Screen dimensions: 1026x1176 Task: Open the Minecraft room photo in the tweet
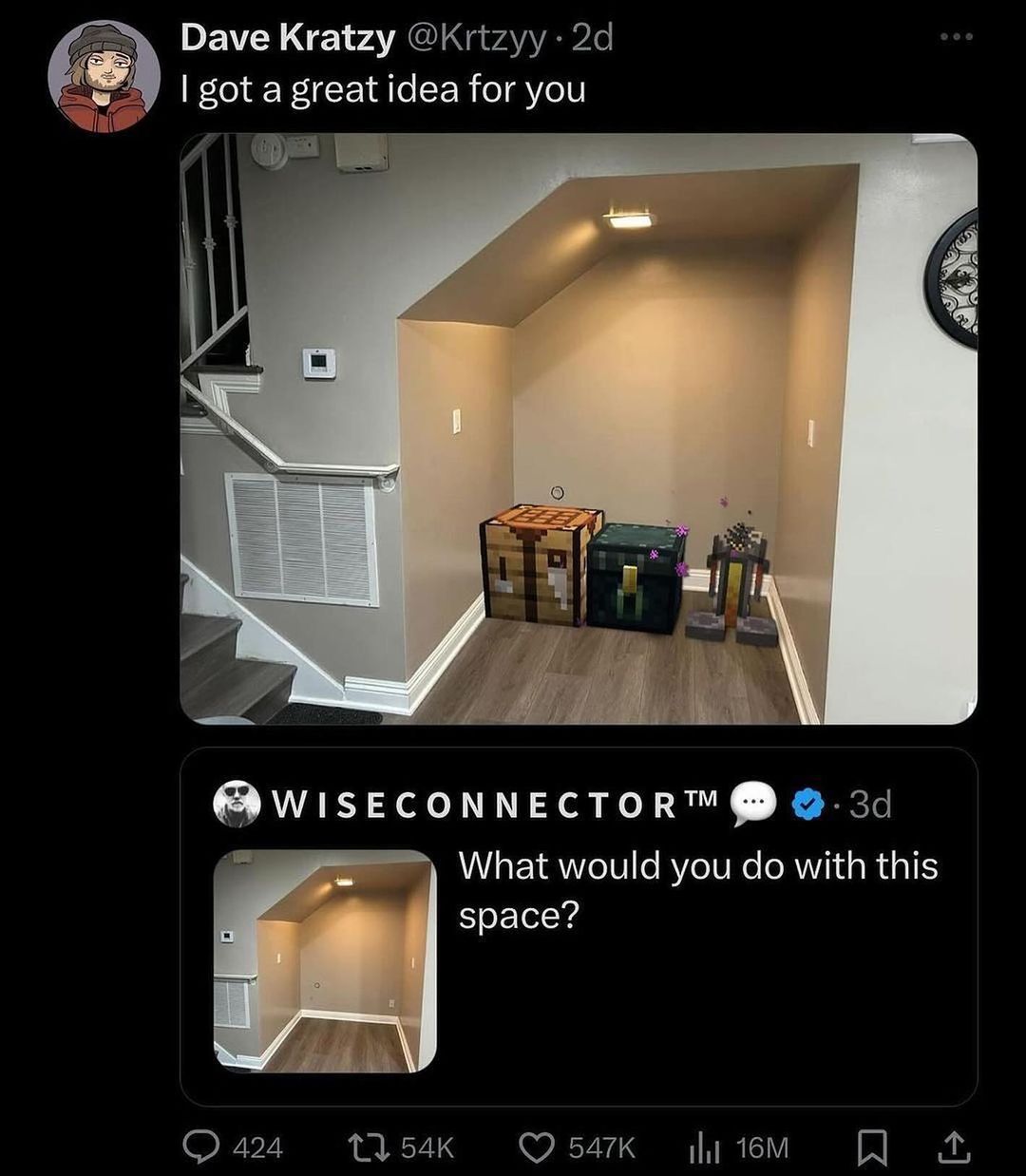click(x=578, y=428)
